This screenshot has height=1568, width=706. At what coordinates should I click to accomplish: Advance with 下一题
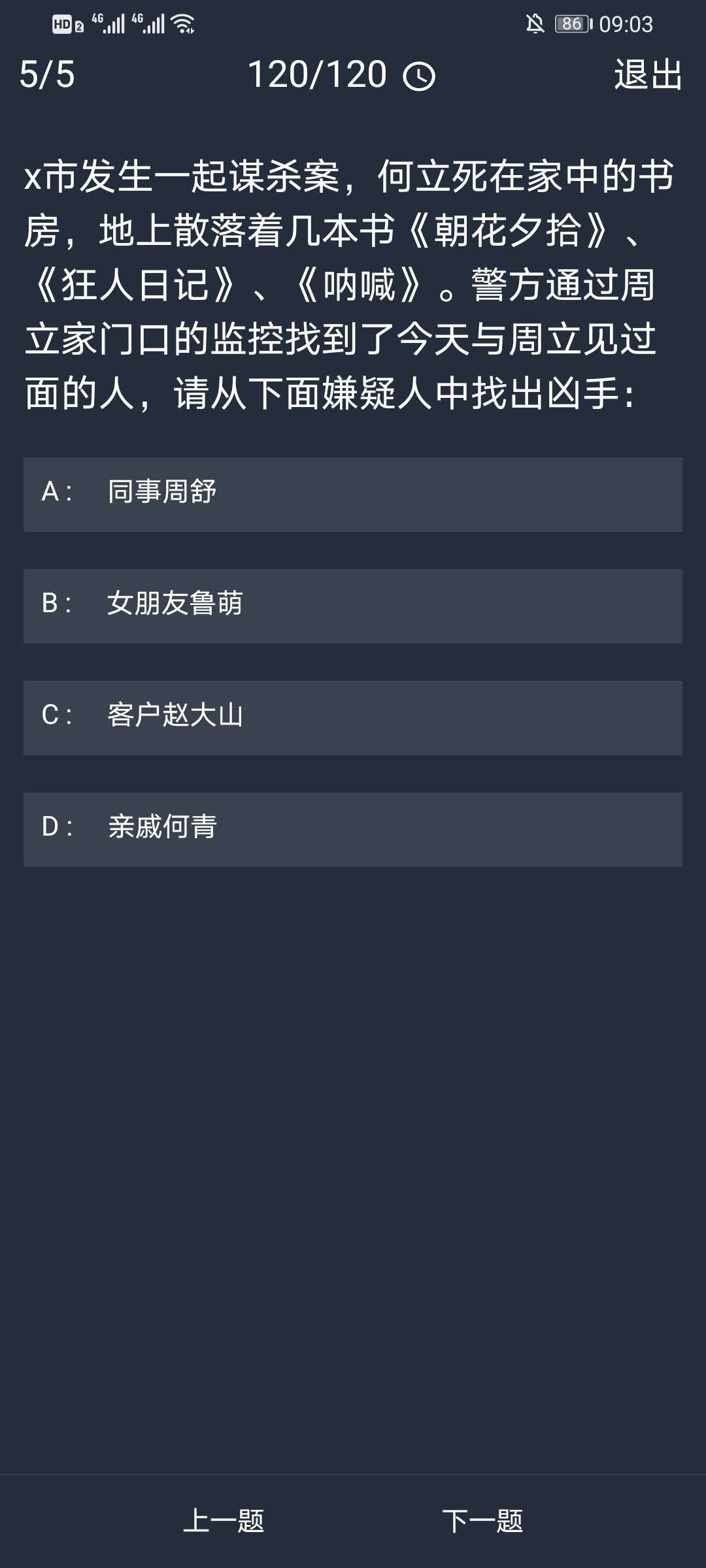(482, 1521)
